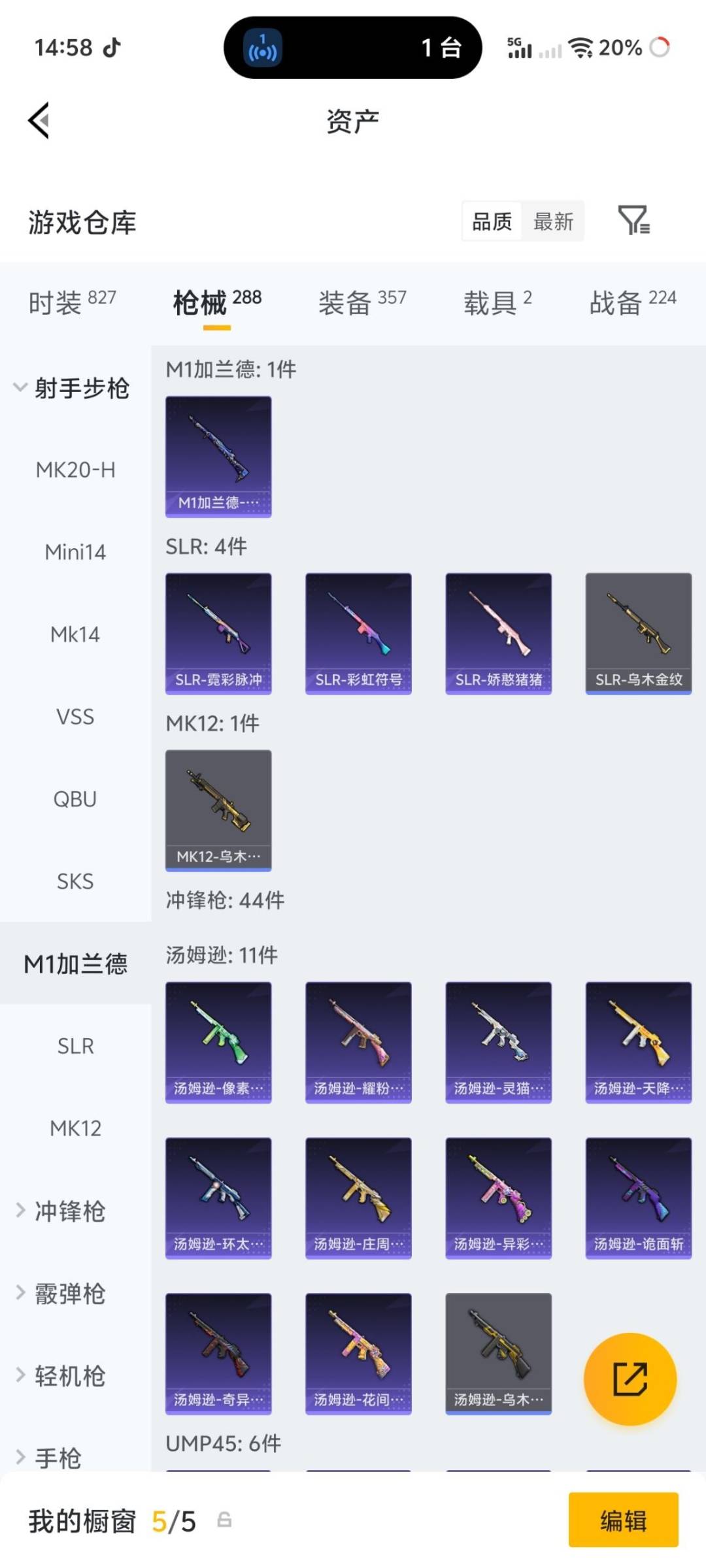Collapse the 射手步枪 category
The height and width of the screenshot is (1568, 706).
tap(78, 387)
